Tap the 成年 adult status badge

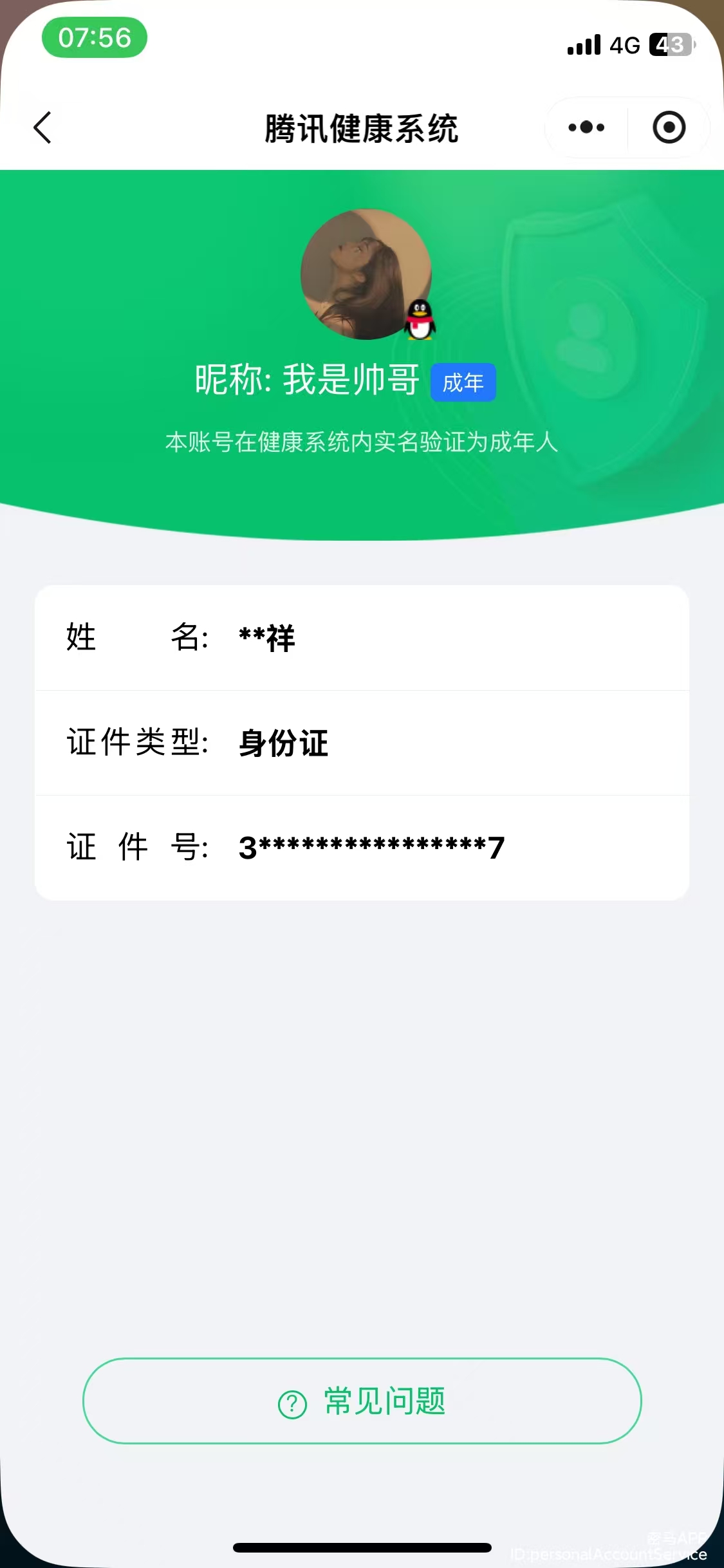click(x=463, y=382)
